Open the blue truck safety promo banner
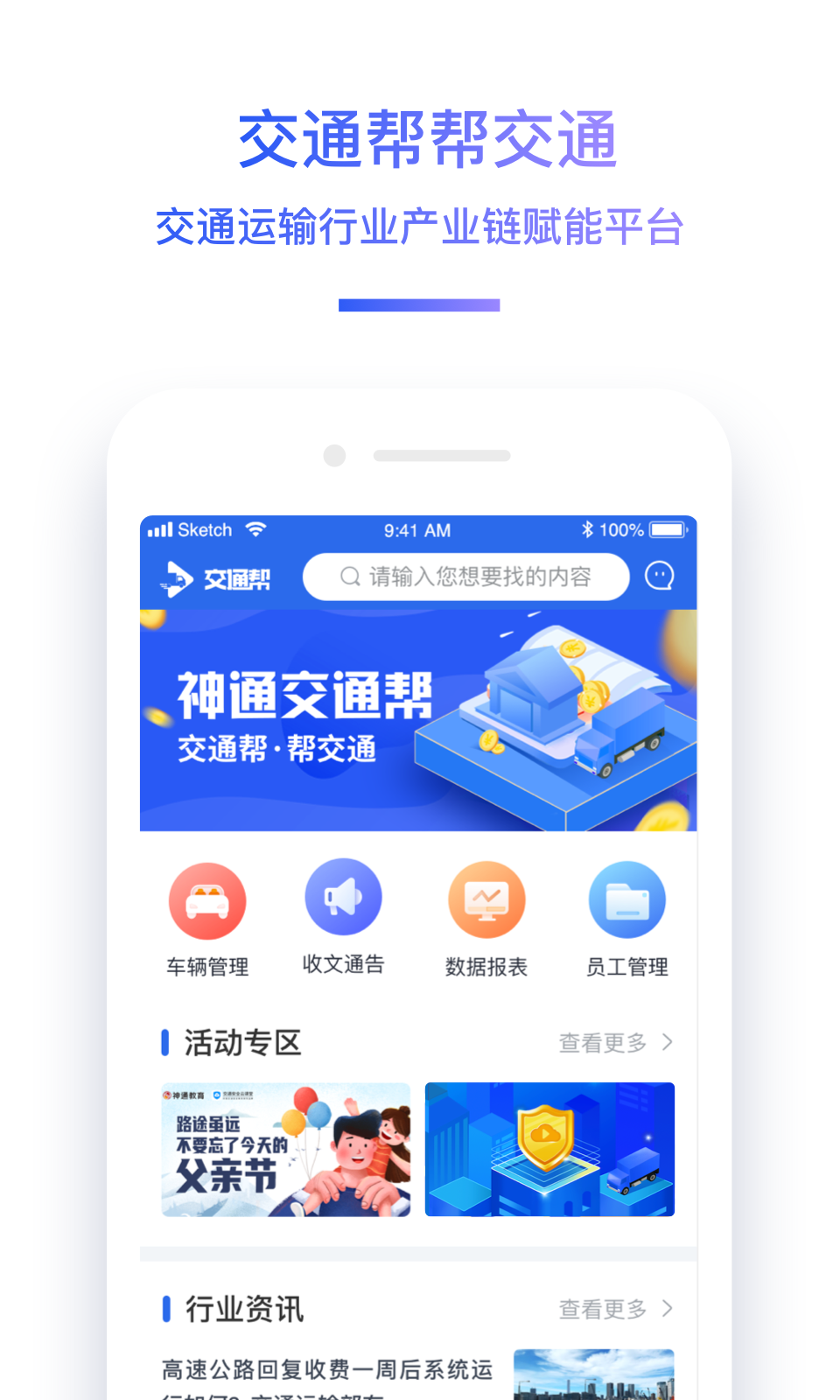The width and height of the screenshot is (840, 1400). coord(549,1149)
